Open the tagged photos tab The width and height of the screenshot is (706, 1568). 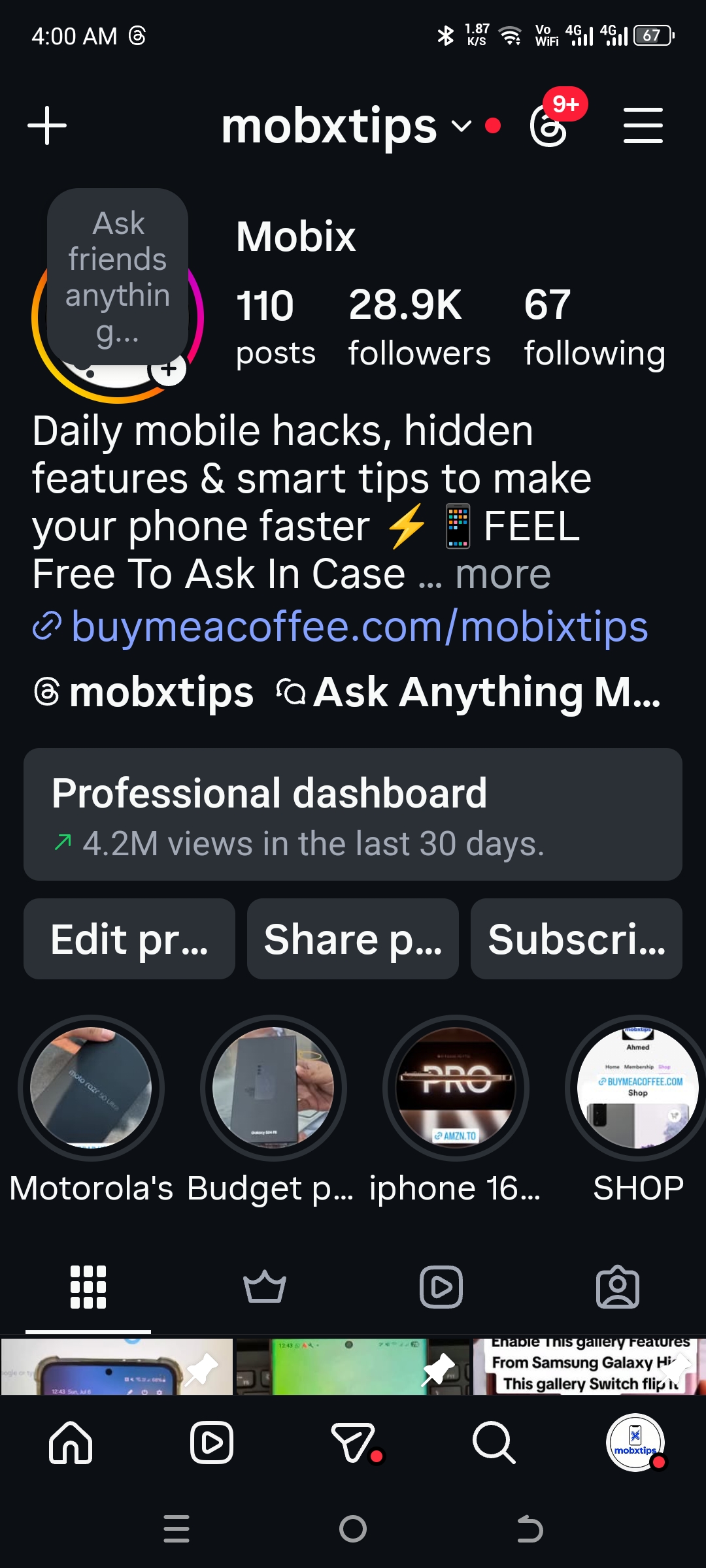coord(617,1288)
